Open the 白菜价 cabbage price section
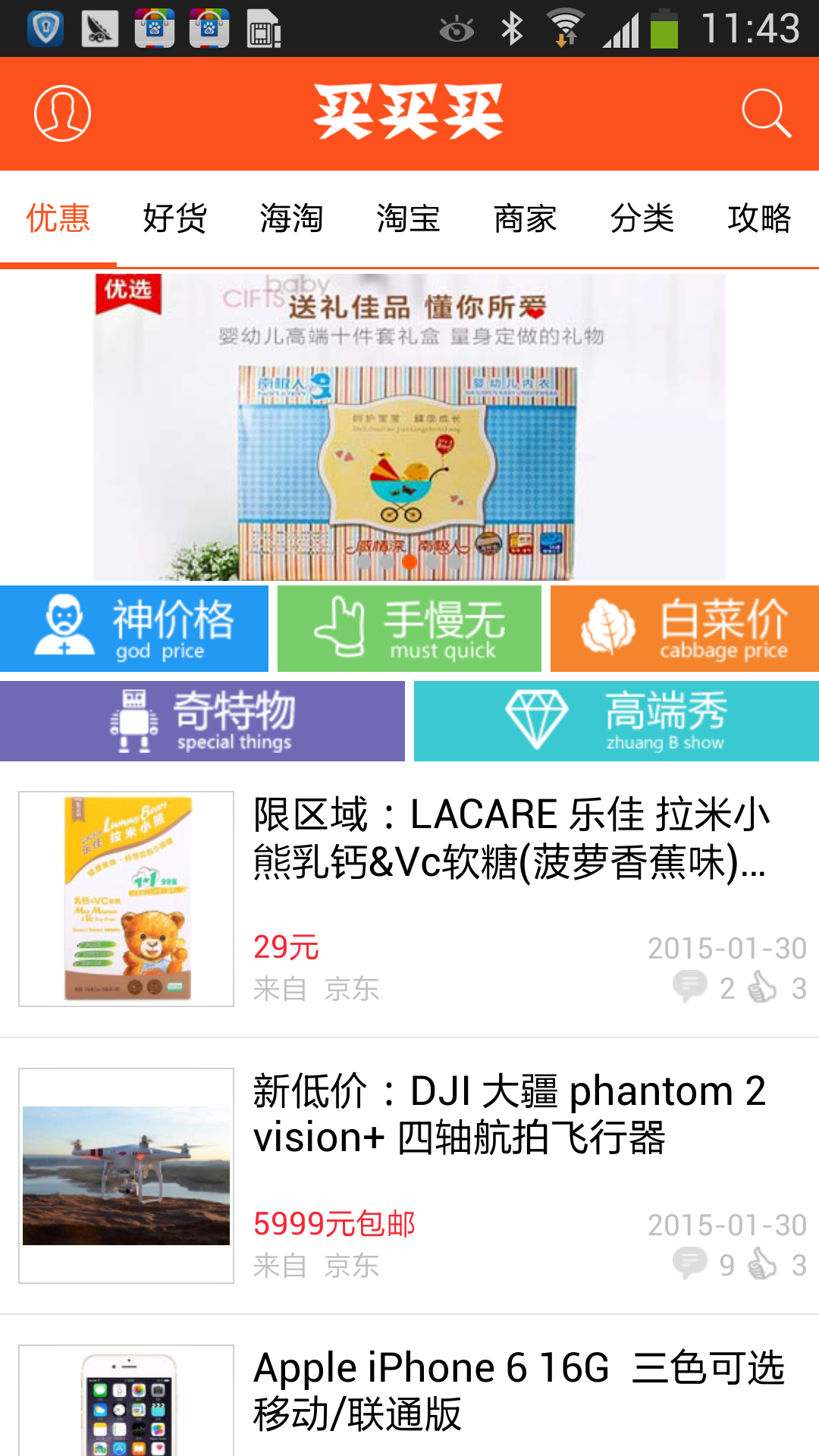 click(x=683, y=628)
